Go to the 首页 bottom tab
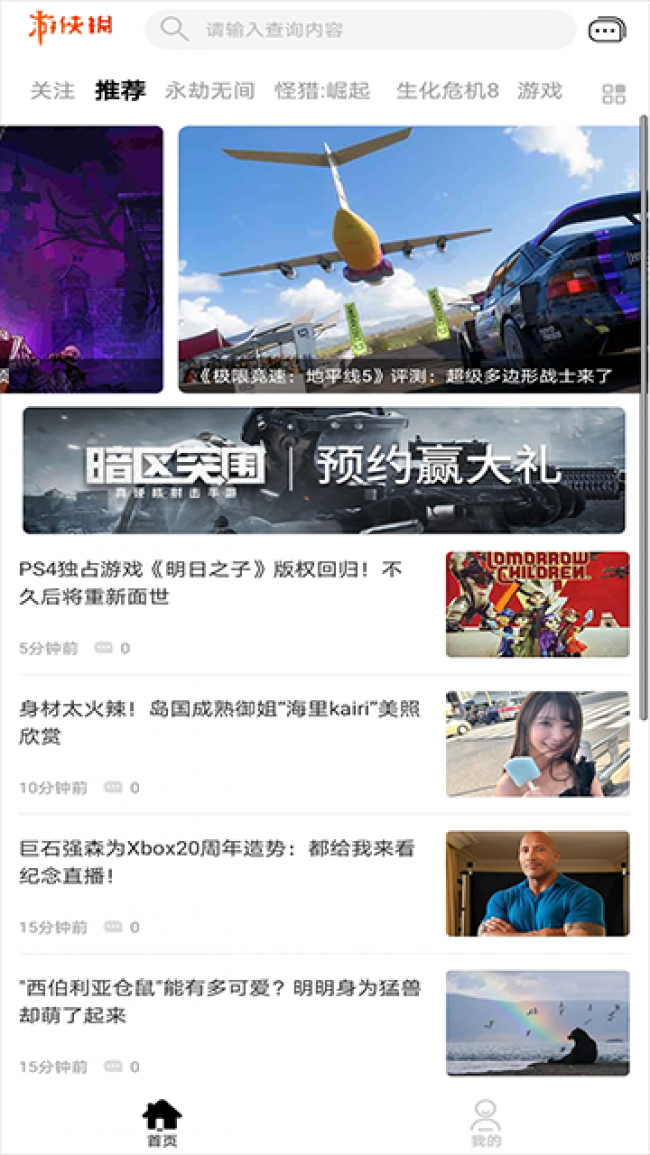Image resolution: width=650 pixels, height=1155 pixels. click(162, 1122)
